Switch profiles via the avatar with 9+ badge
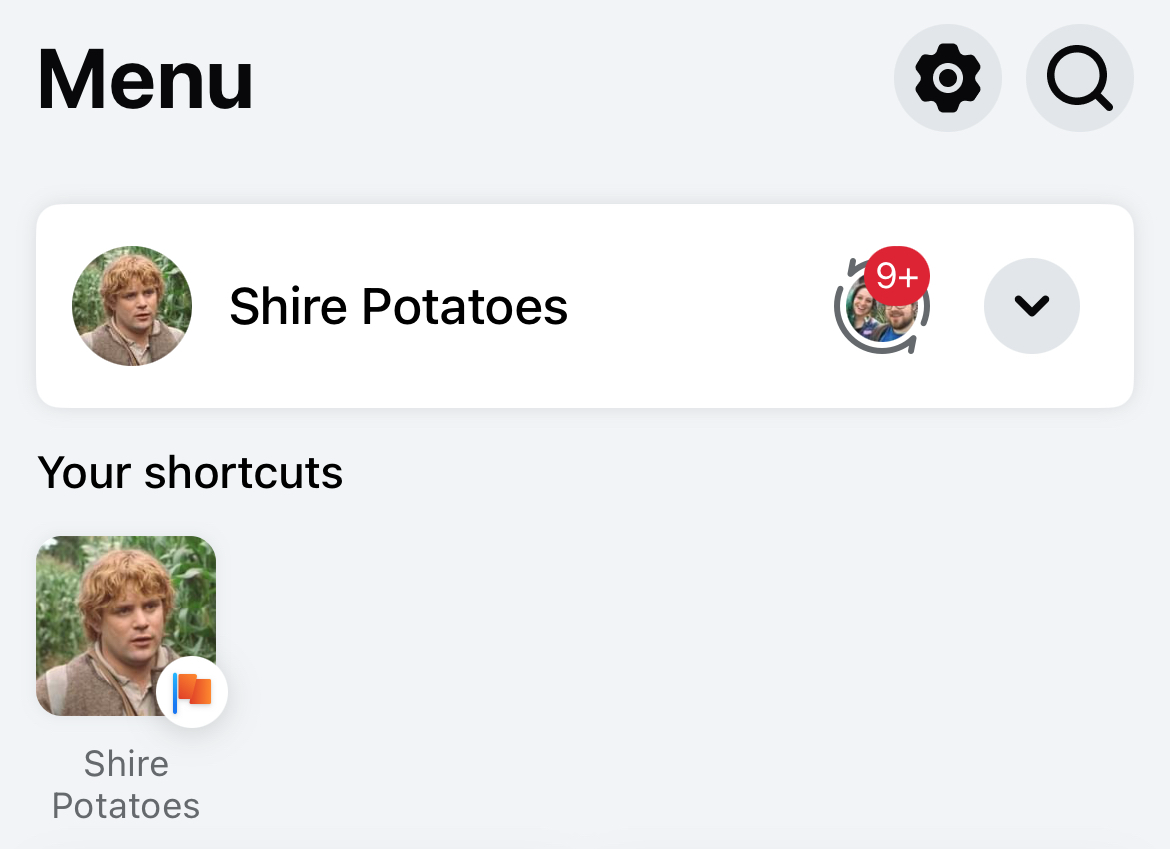 click(881, 306)
